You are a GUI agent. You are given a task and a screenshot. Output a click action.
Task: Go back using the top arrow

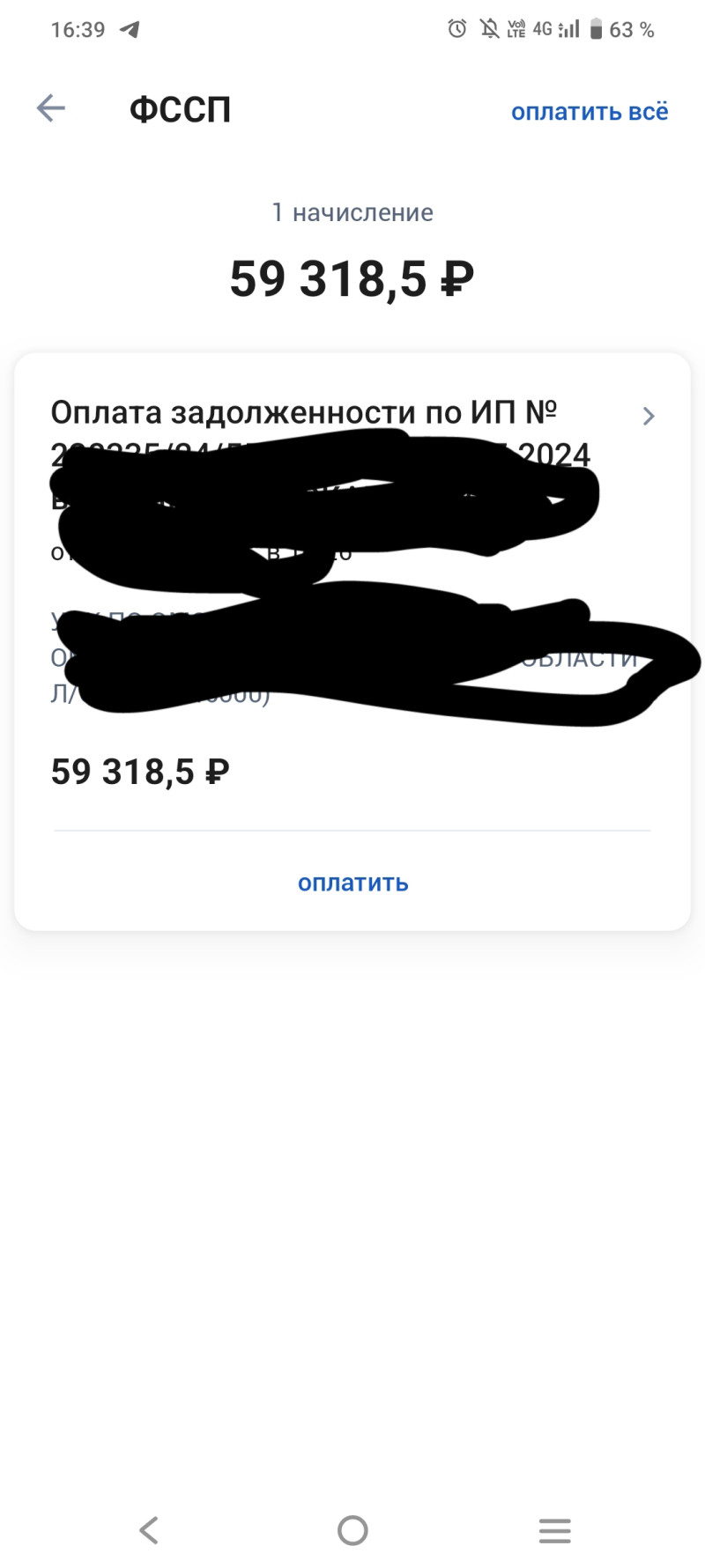click(51, 108)
